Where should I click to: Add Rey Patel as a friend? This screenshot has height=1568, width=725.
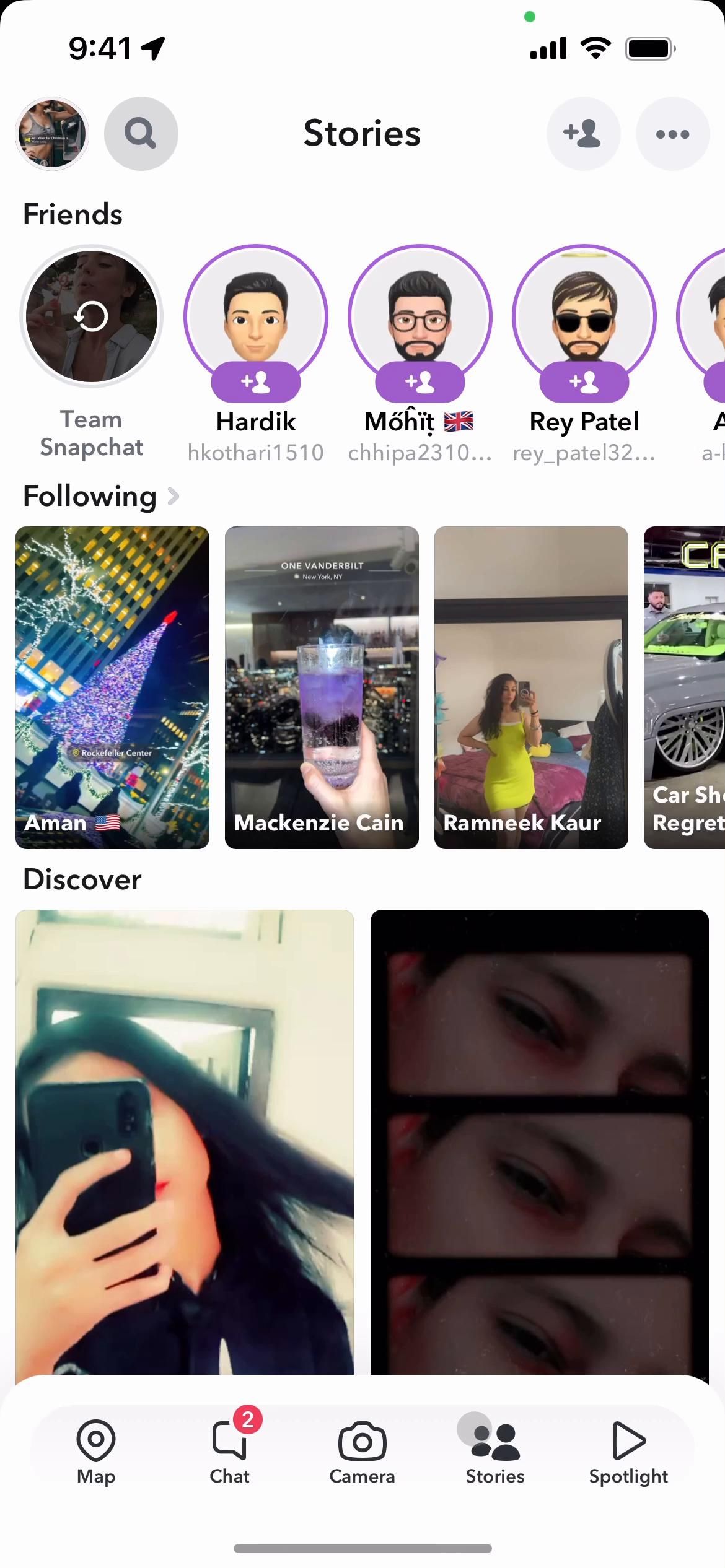pyautogui.click(x=584, y=382)
